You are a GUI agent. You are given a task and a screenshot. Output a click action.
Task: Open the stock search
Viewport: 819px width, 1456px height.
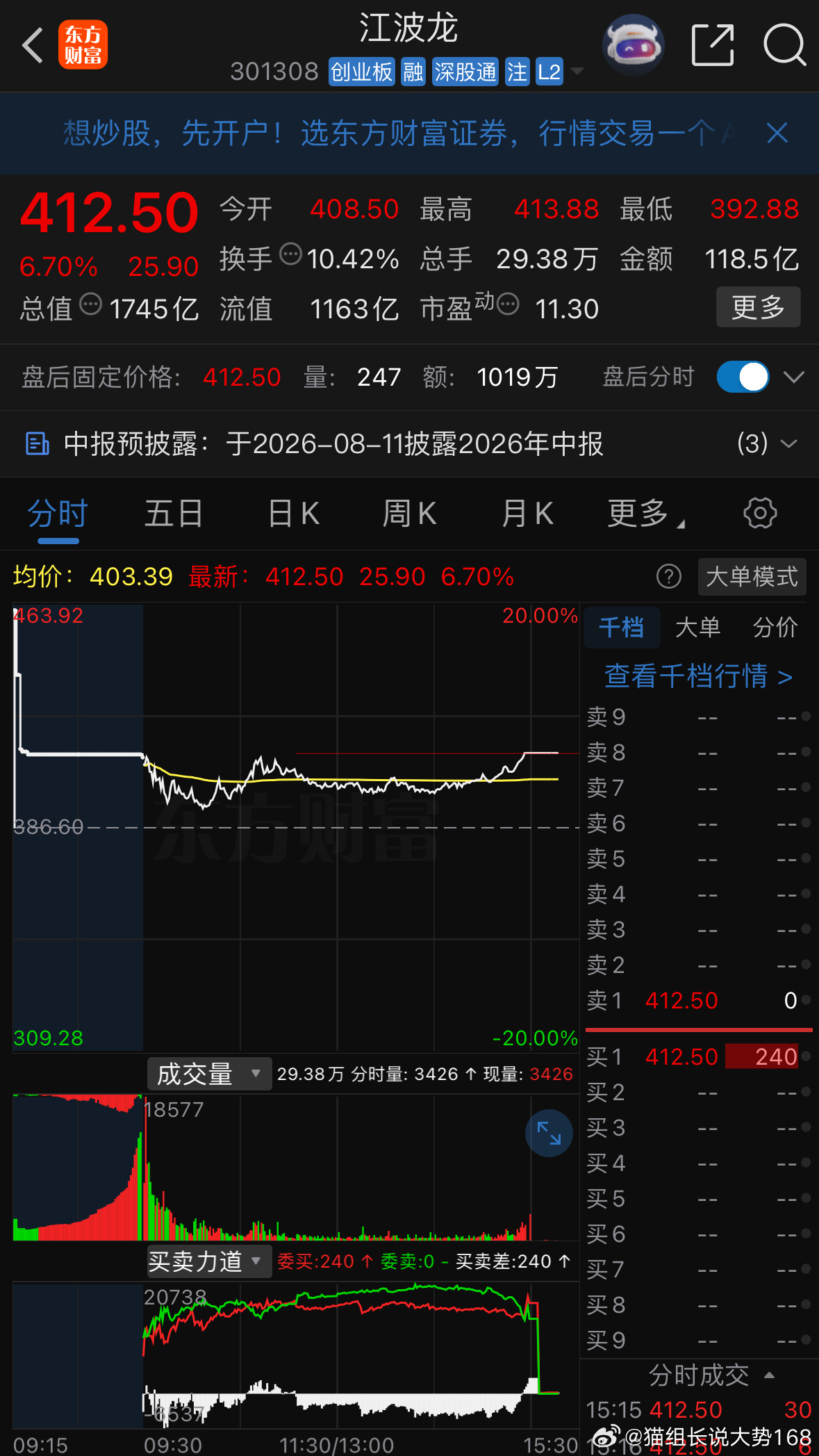[784, 45]
